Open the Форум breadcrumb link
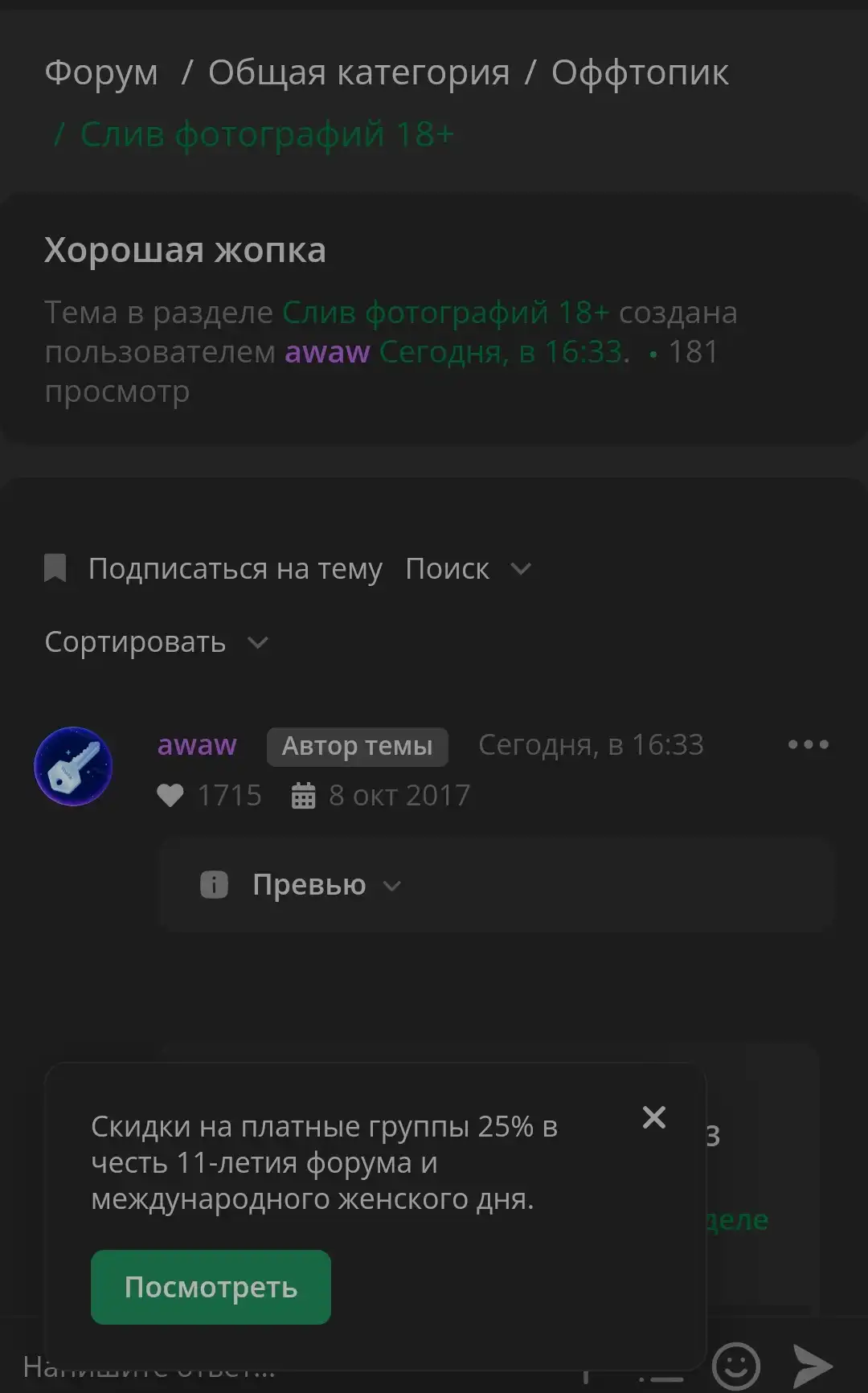Image resolution: width=868 pixels, height=1393 pixels. [x=101, y=72]
